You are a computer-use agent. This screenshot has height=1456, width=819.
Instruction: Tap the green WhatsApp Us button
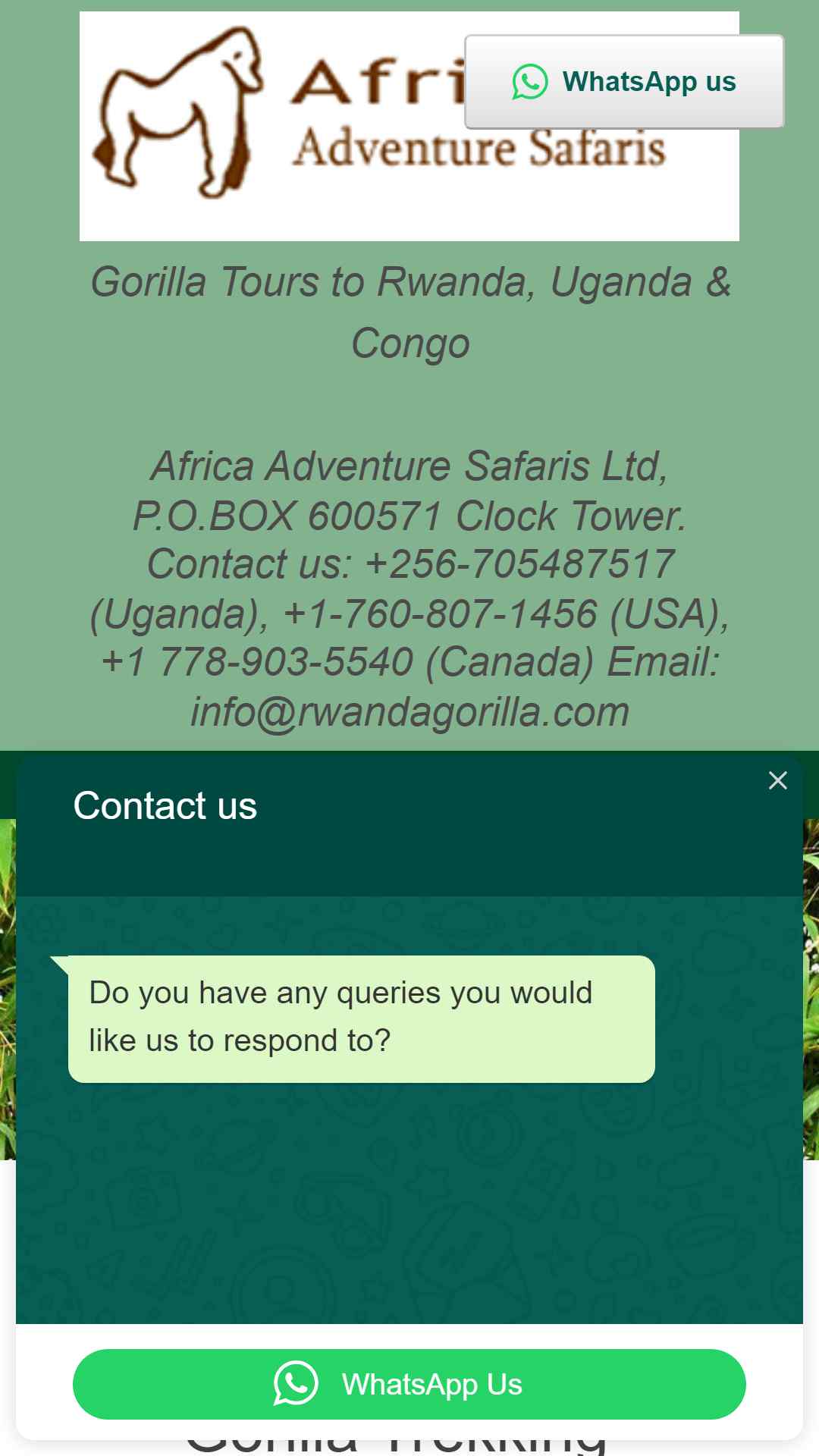point(409,1384)
